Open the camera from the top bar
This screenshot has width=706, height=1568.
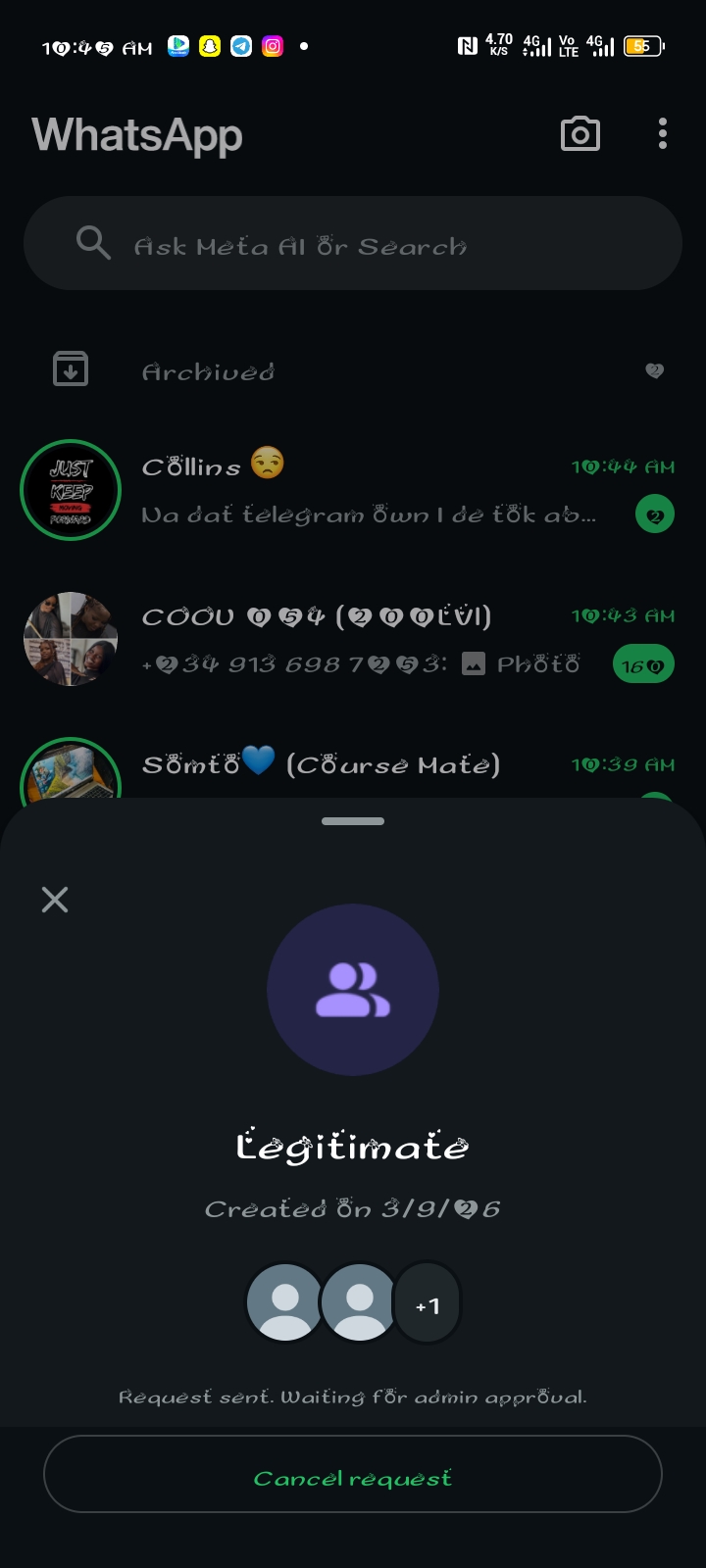(580, 134)
